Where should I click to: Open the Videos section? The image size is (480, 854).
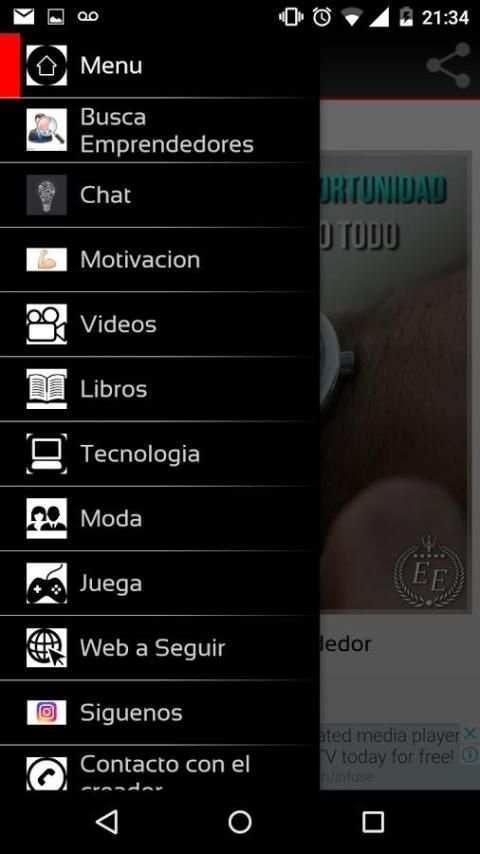(x=160, y=324)
